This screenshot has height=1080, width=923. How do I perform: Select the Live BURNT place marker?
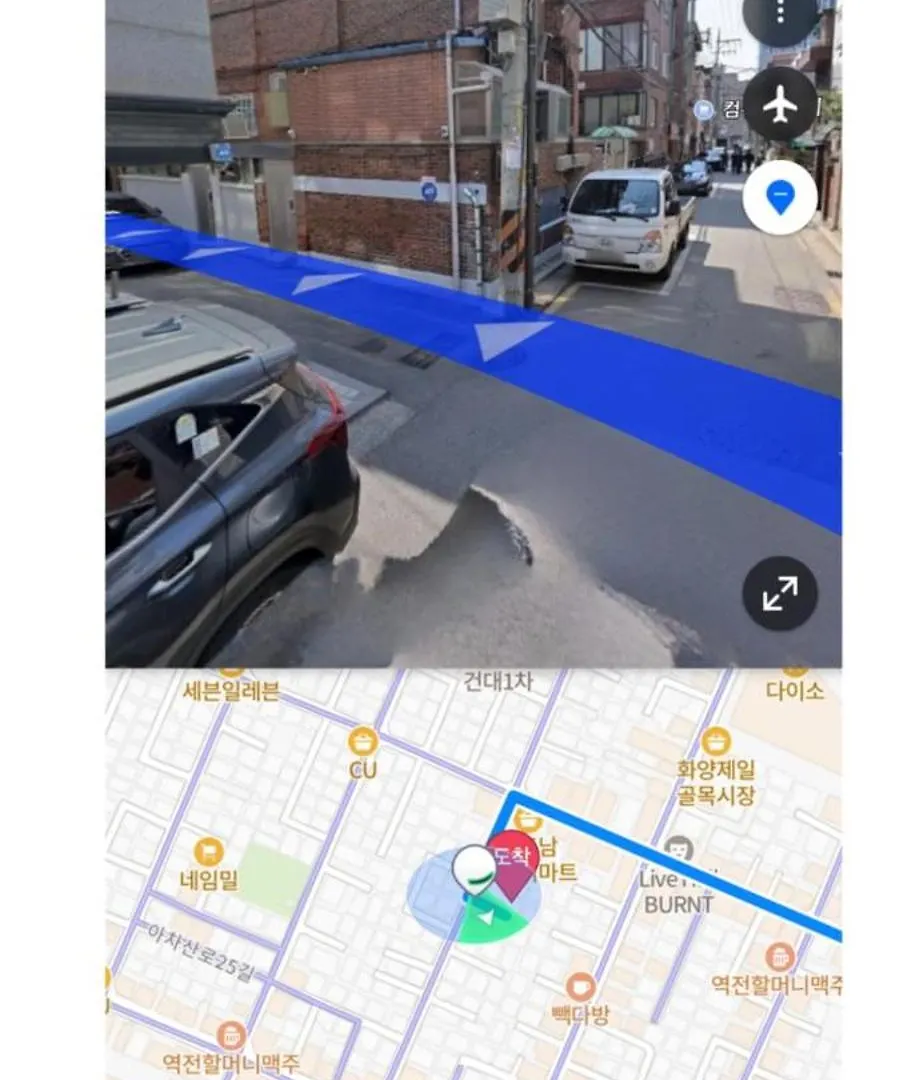(679, 849)
